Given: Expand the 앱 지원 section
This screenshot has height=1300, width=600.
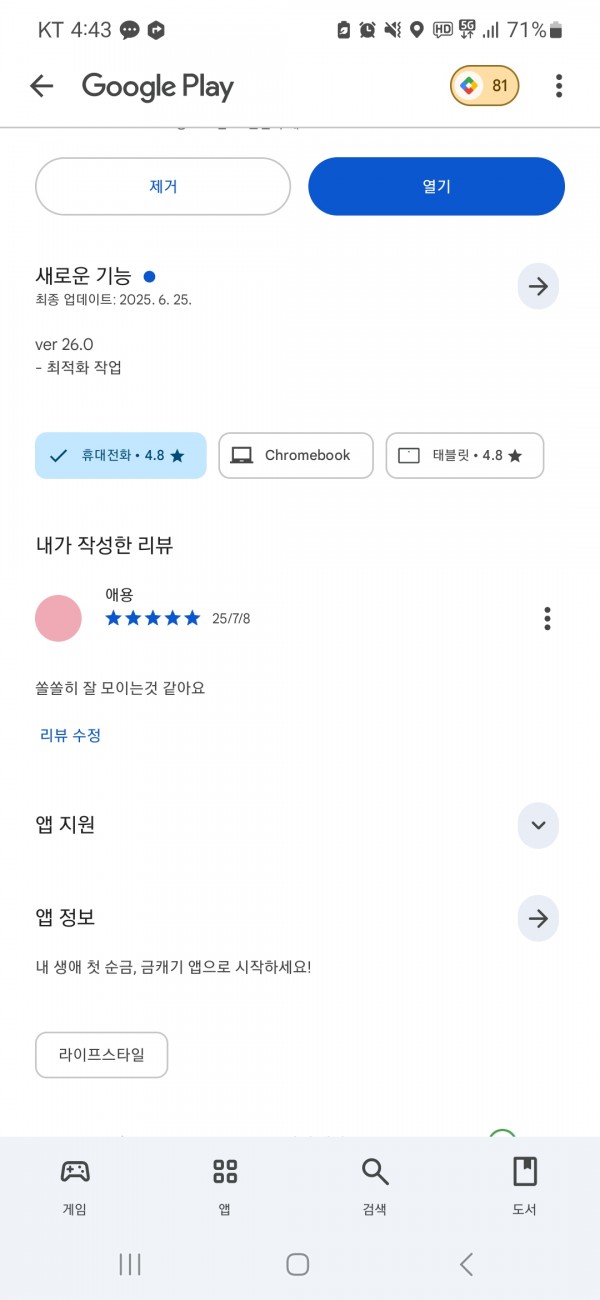Looking at the screenshot, I should [538, 825].
